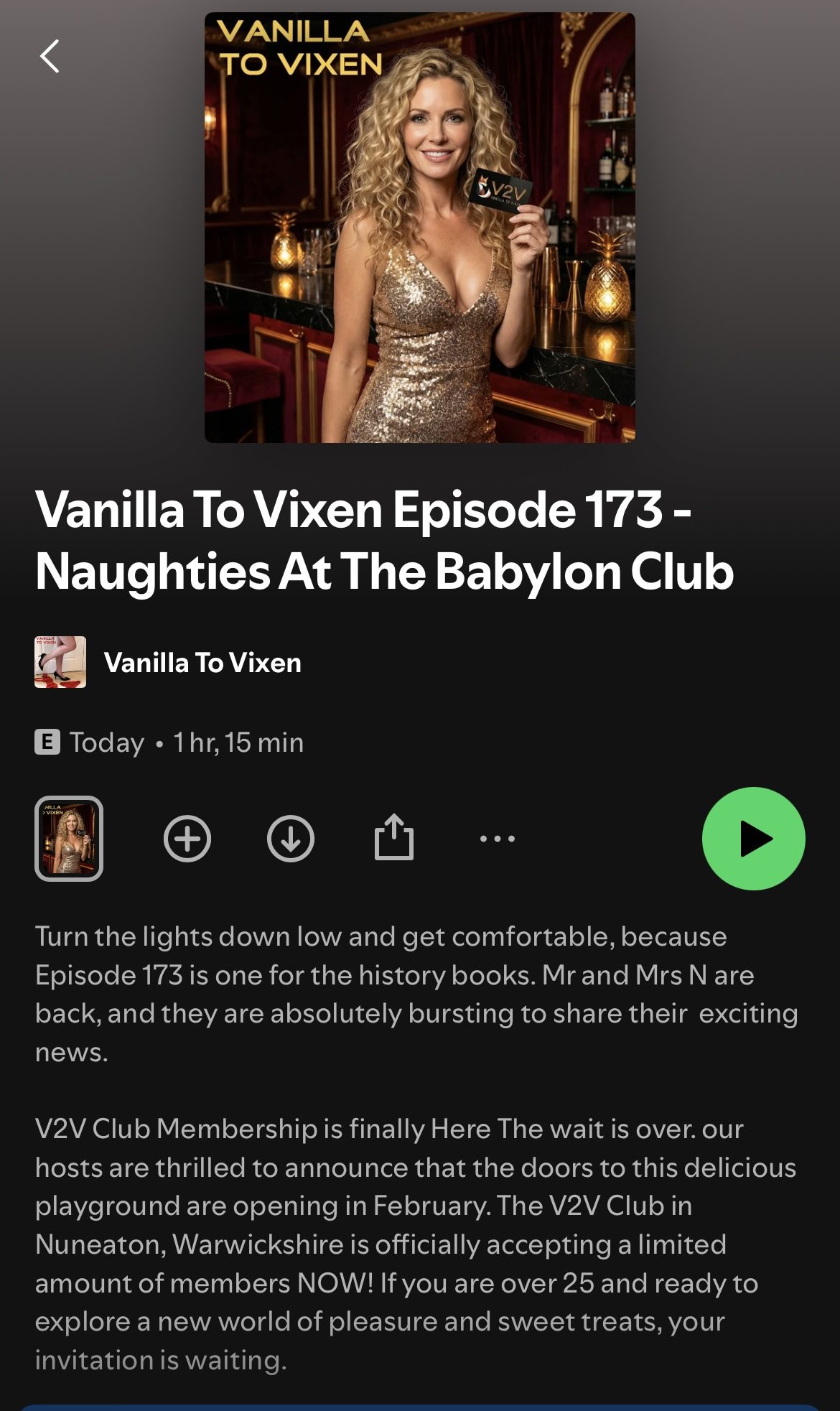Image resolution: width=840 pixels, height=1411 pixels.
Task: Tap the small episode cover preview
Action: pos(69,838)
